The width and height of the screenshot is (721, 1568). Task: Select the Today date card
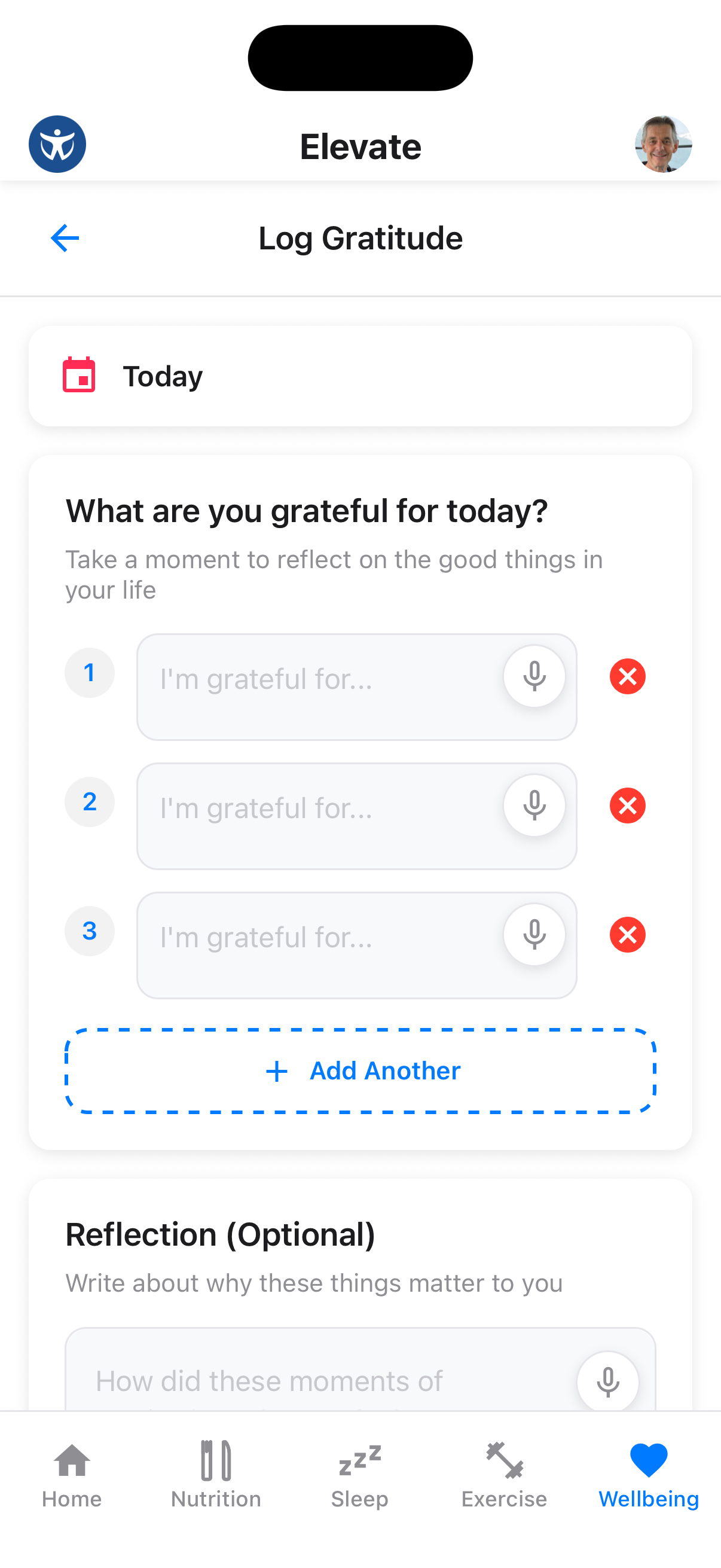pos(360,376)
